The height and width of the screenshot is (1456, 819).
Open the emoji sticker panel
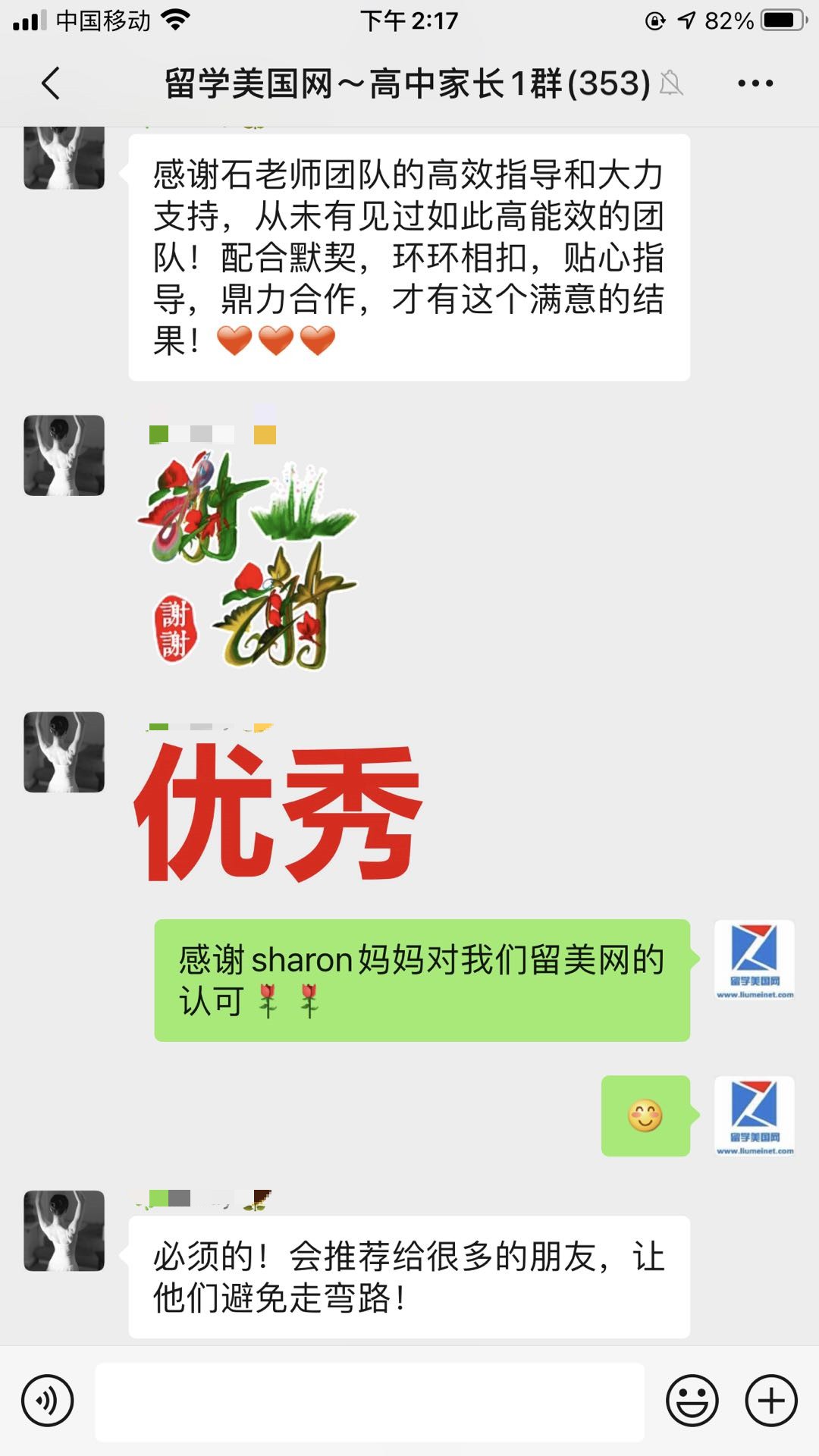(x=692, y=1401)
